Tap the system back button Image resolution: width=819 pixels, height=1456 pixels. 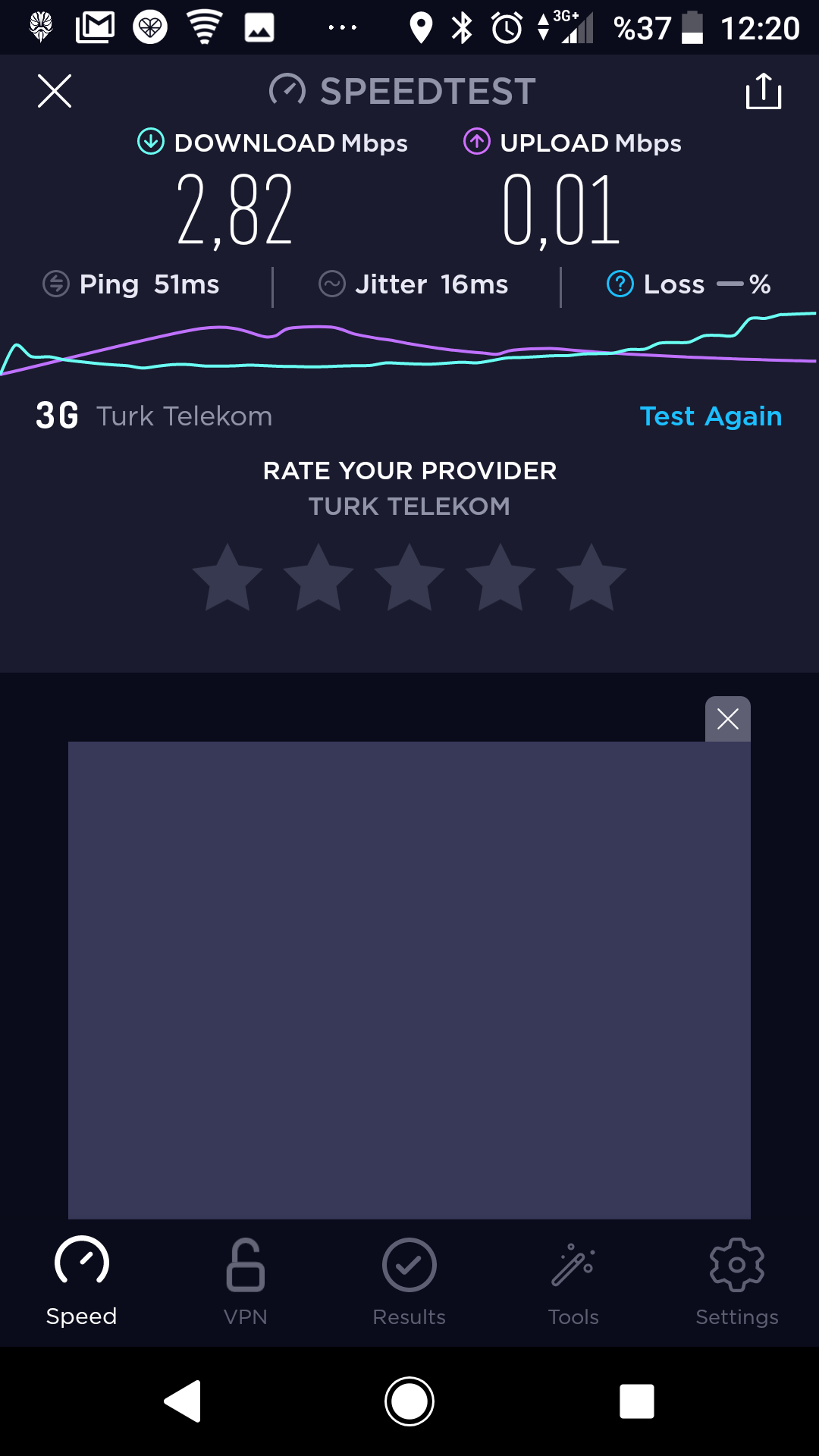183,1401
